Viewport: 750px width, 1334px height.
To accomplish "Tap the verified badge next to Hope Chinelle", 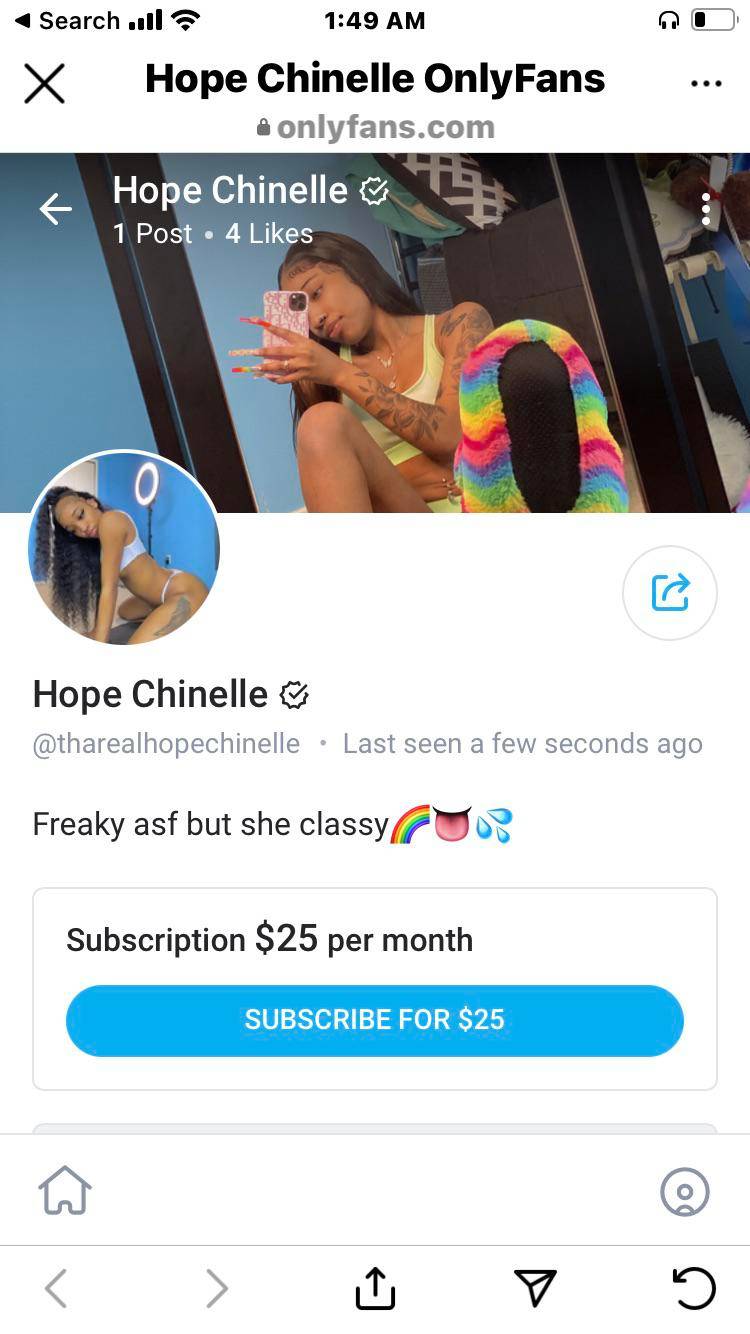I will (x=295, y=693).
